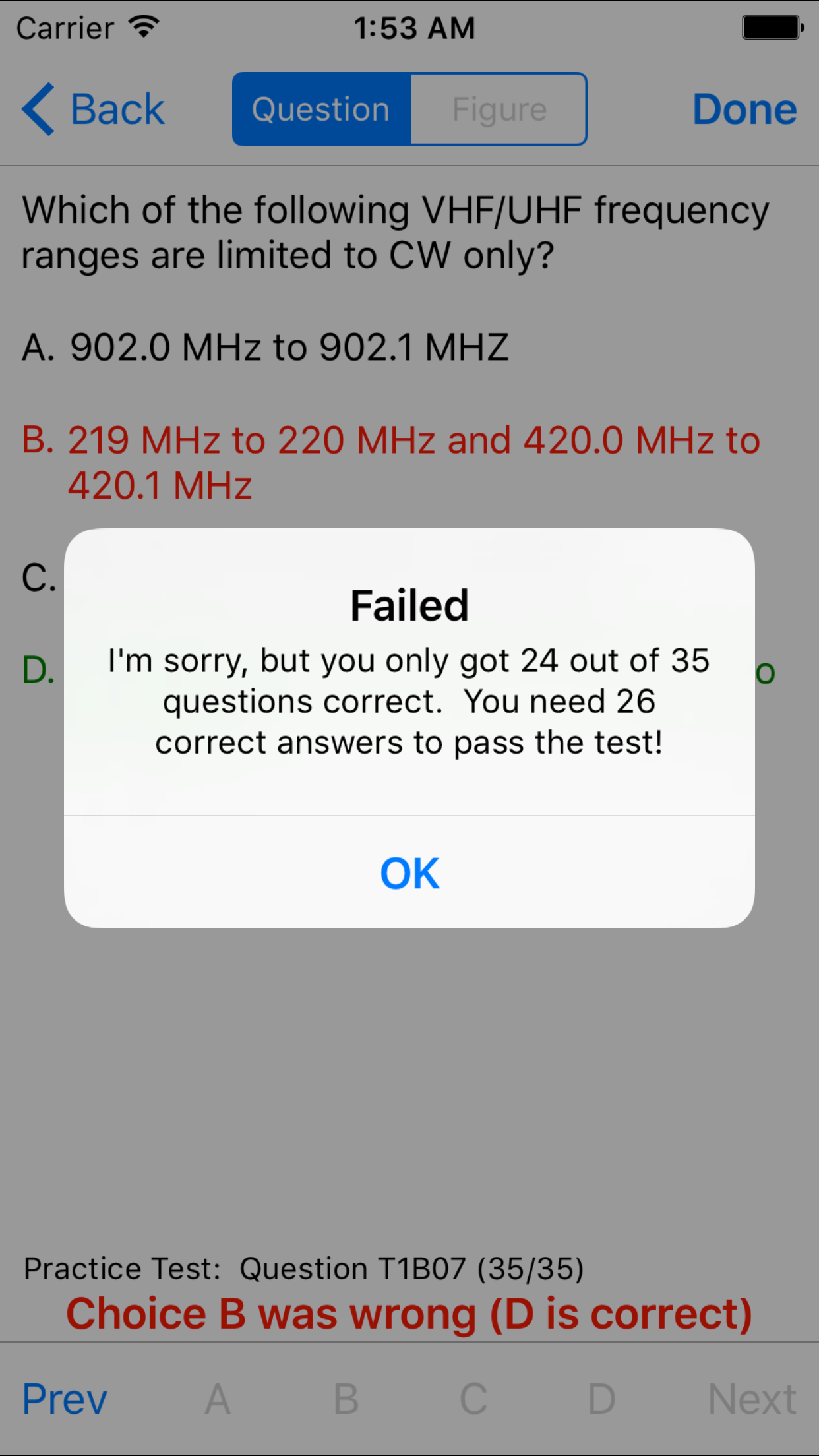Choose answer A in the bottom bar
The image size is (819, 1456).
pyautogui.click(x=218, y=1398)
